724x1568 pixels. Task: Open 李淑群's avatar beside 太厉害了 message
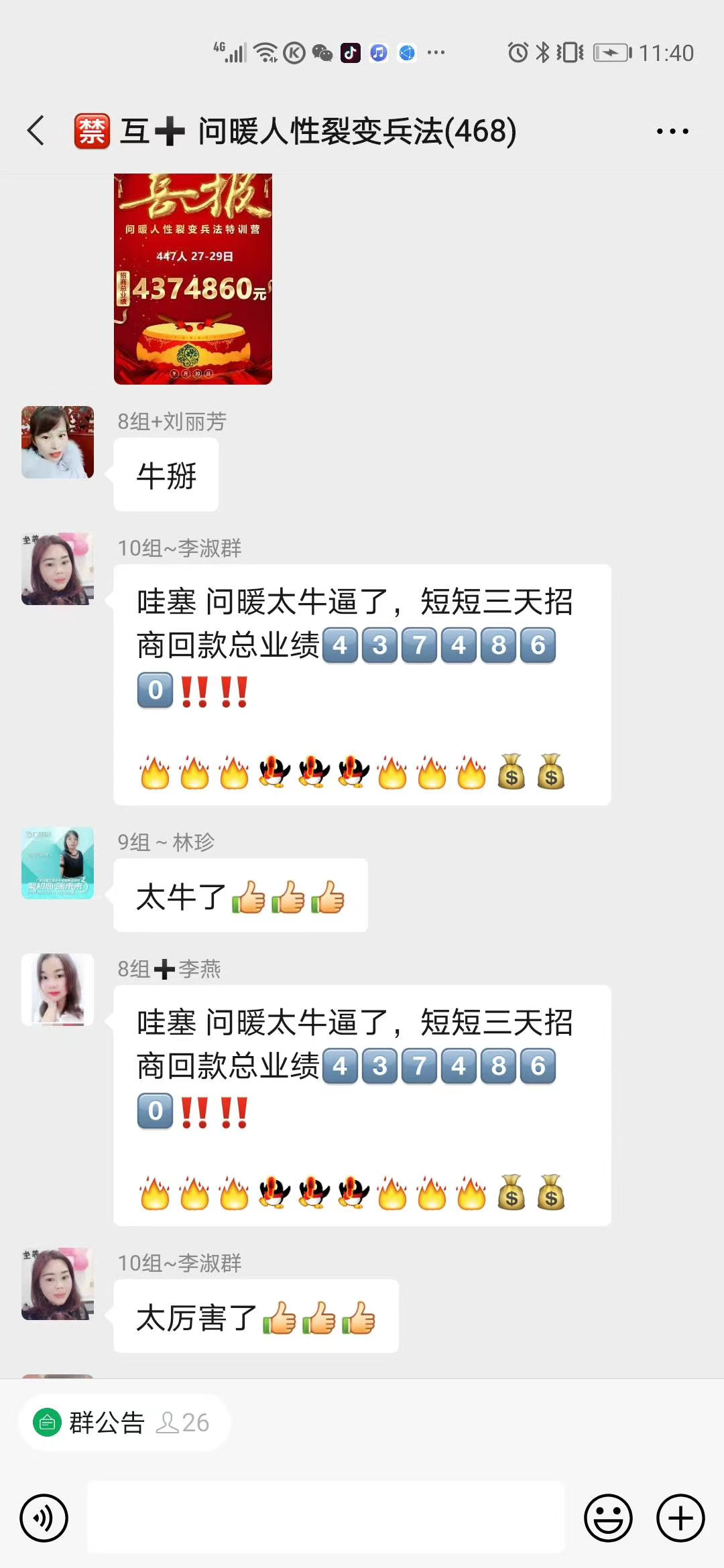click(x=58, y=1284)
